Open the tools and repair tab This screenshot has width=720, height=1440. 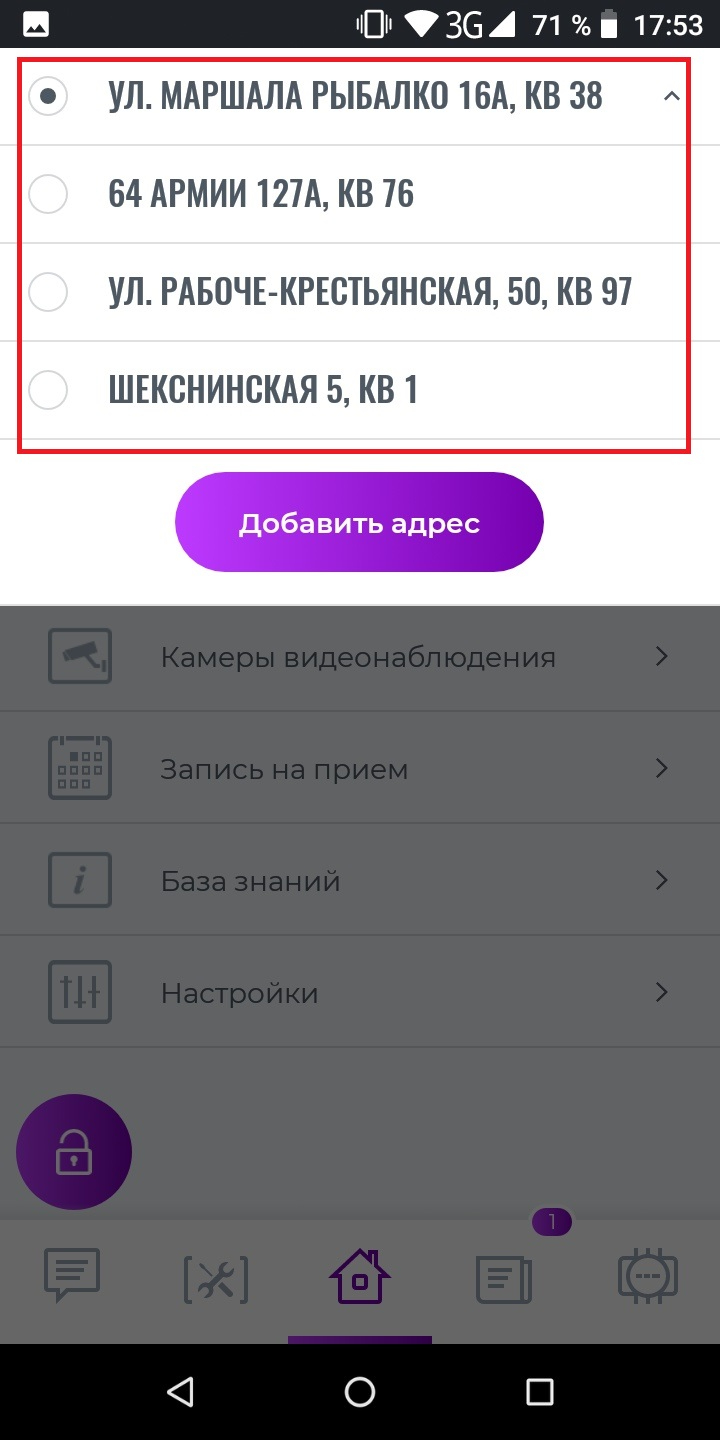pos(216,1279)
